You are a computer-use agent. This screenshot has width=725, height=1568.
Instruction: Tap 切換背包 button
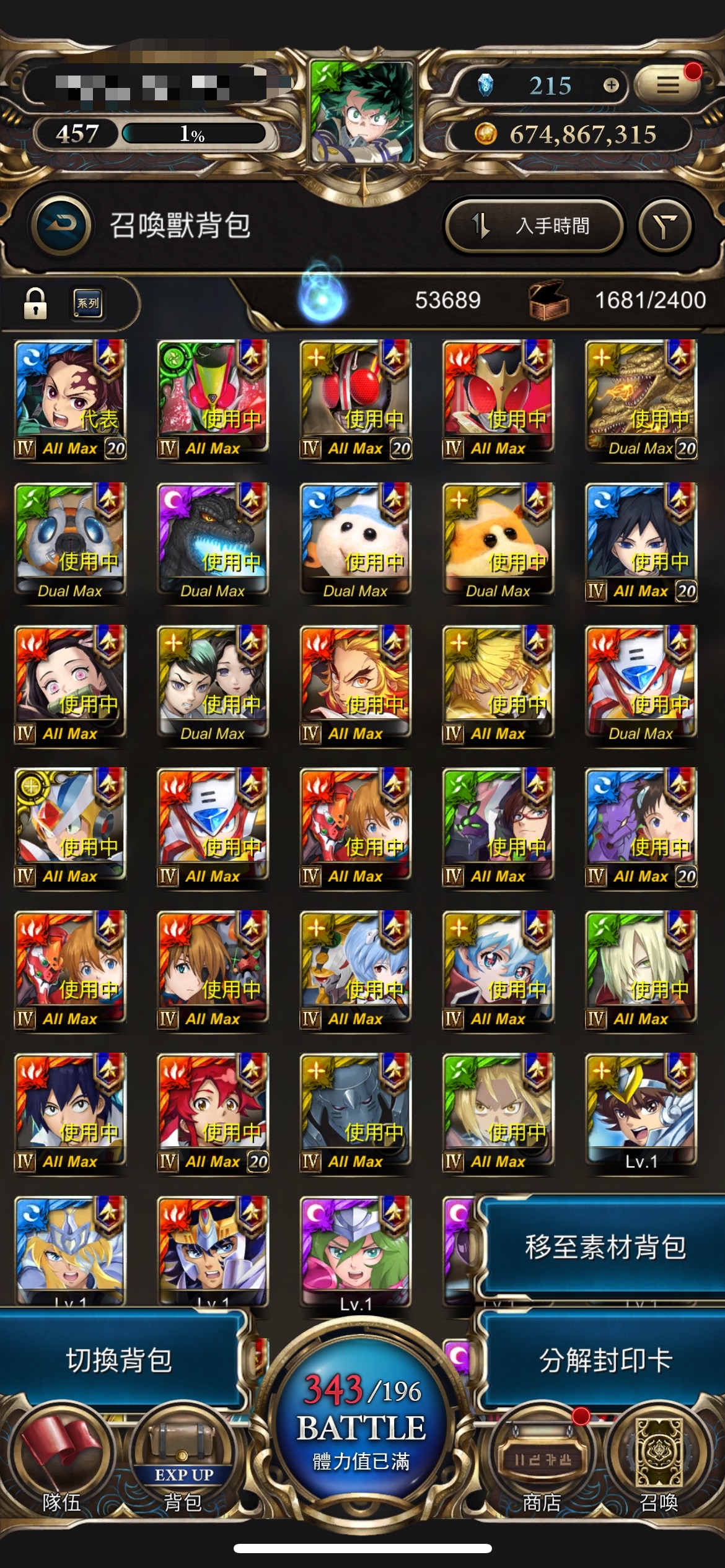120,1360
